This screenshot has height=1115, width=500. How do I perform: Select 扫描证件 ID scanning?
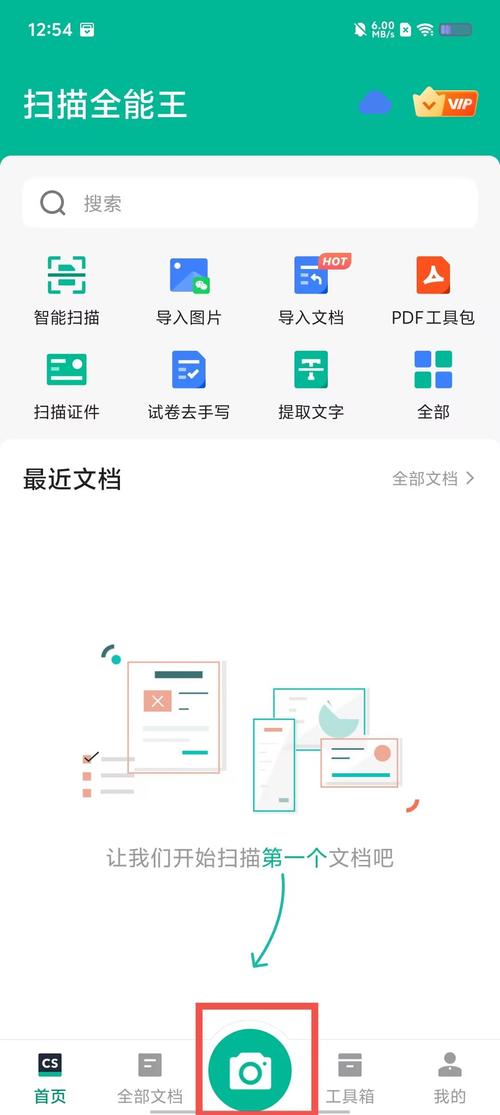tap(67, 385)
